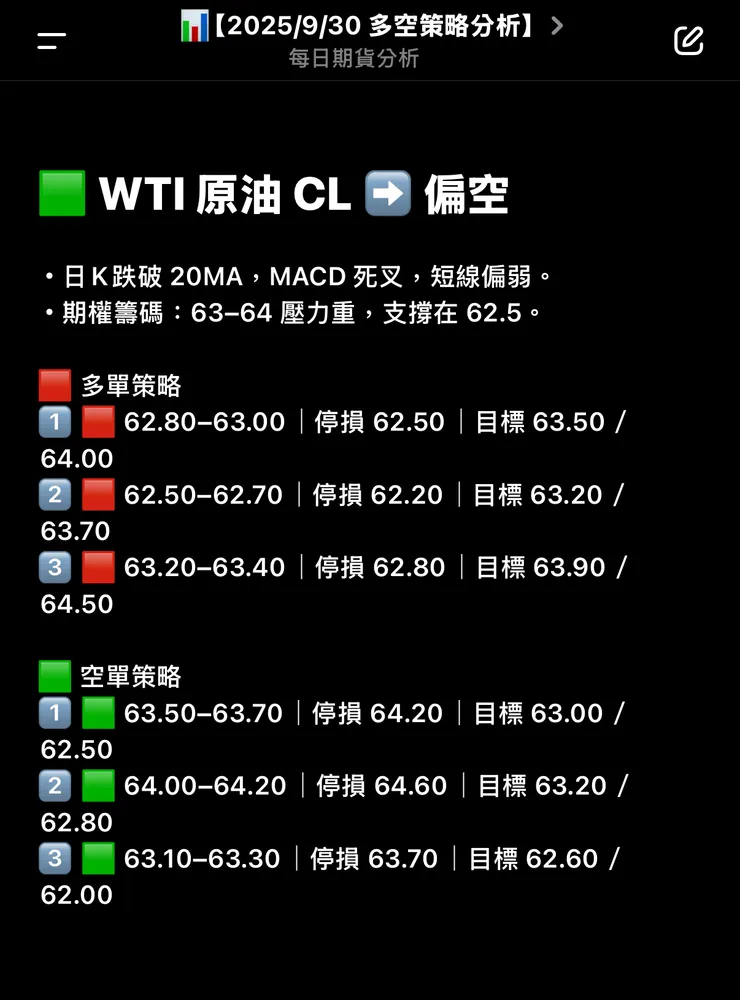Viewport: 740px width, 1000px height.
Task: Open the 2025/9/30 多空策略分析 title options
Action: pyautogui.click(x=372, y=27)
